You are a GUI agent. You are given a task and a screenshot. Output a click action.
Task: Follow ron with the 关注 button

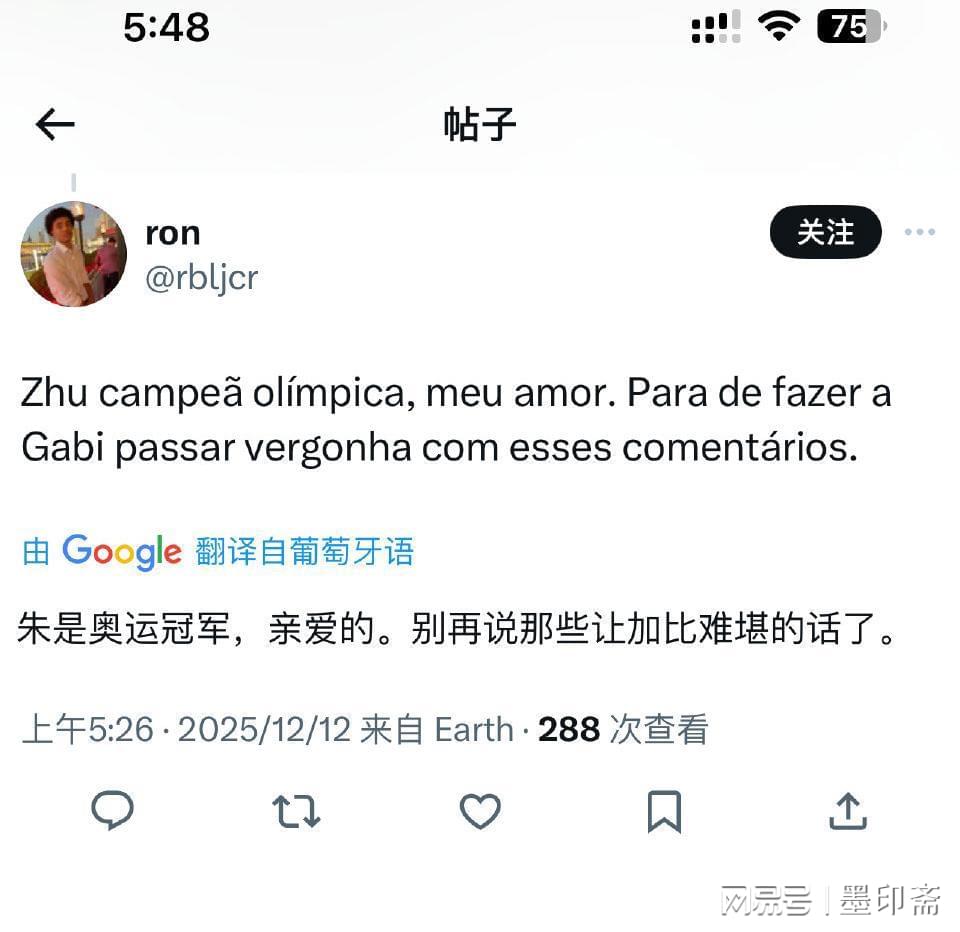click(x=825, y=232)
